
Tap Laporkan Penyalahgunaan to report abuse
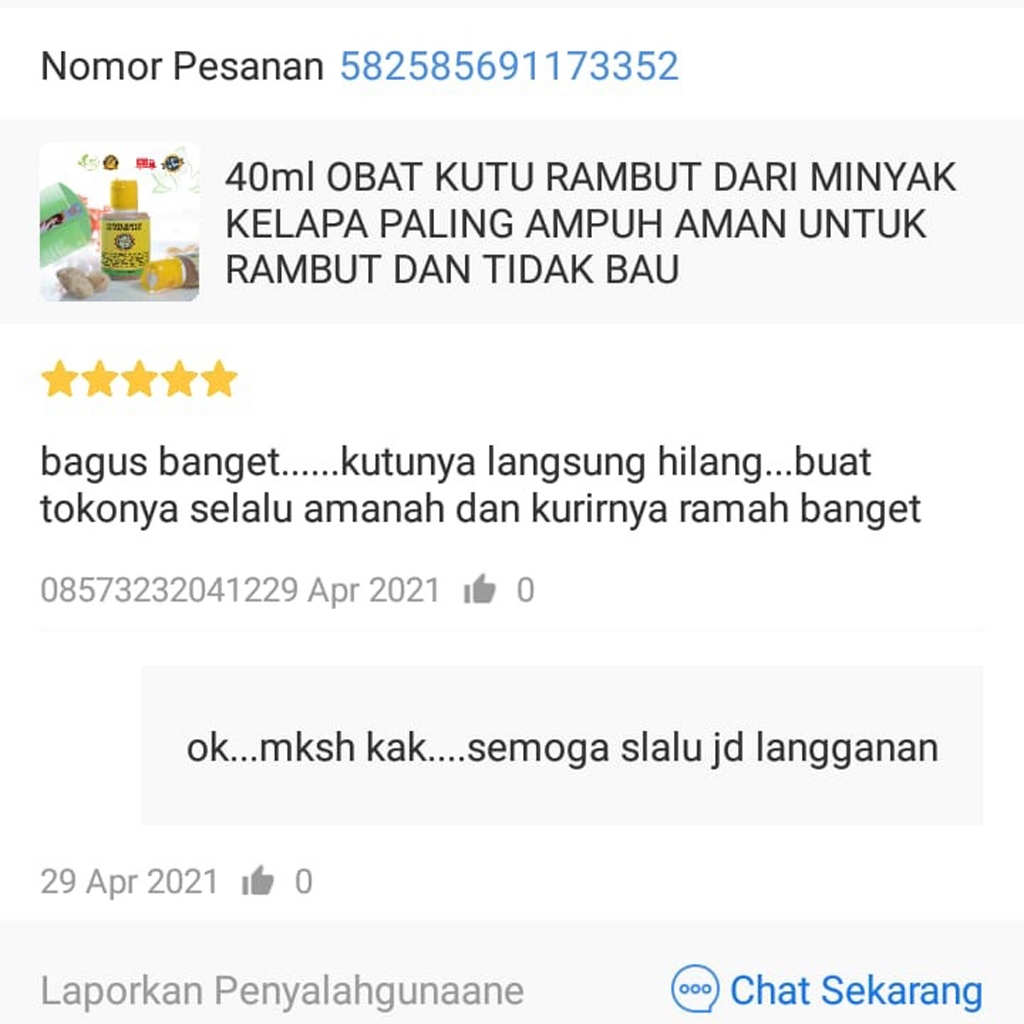coord(281,991)
